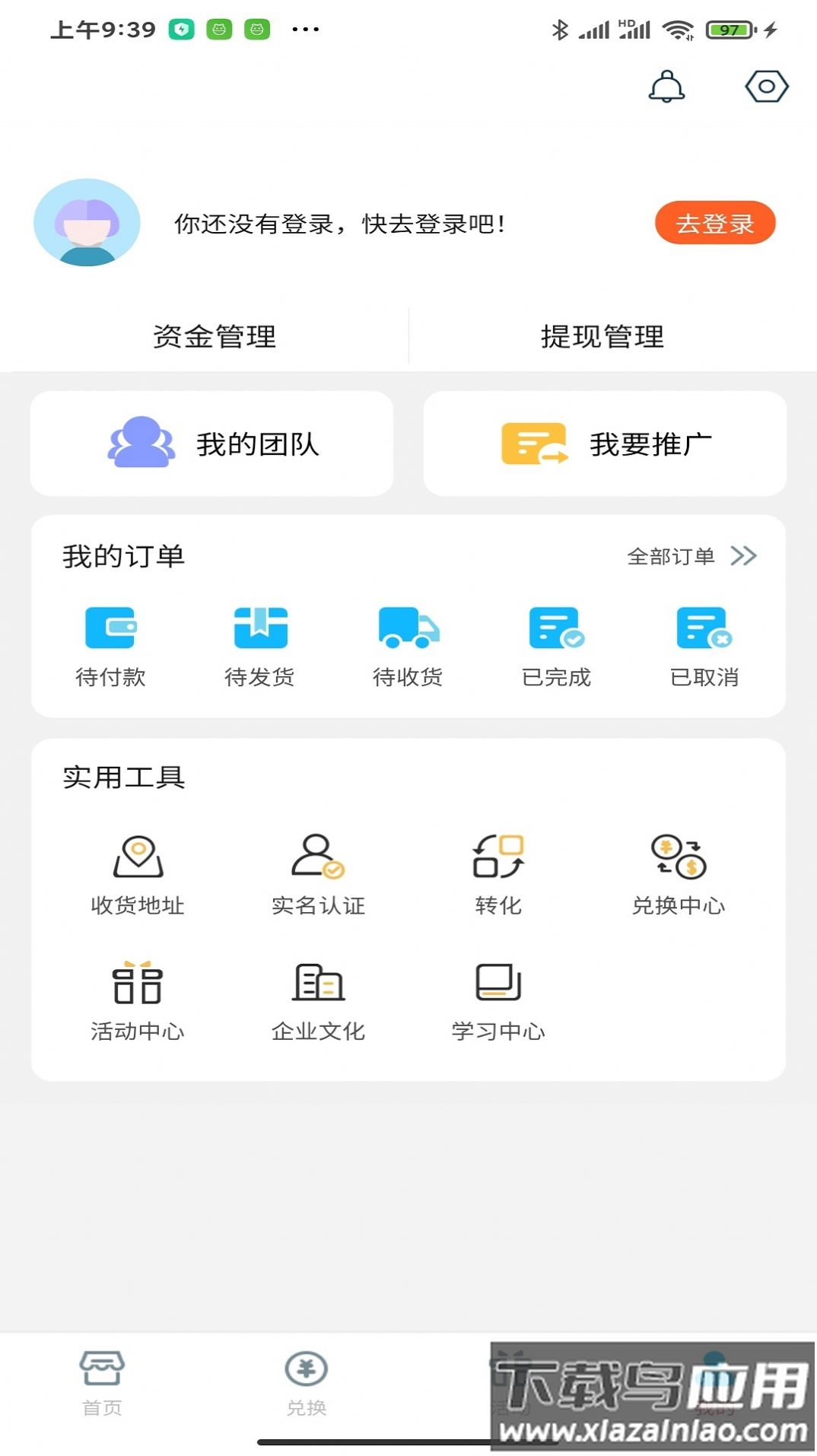Open the 企业文化 corporate culture icon
817x1456 pixels.
point(317,985)
